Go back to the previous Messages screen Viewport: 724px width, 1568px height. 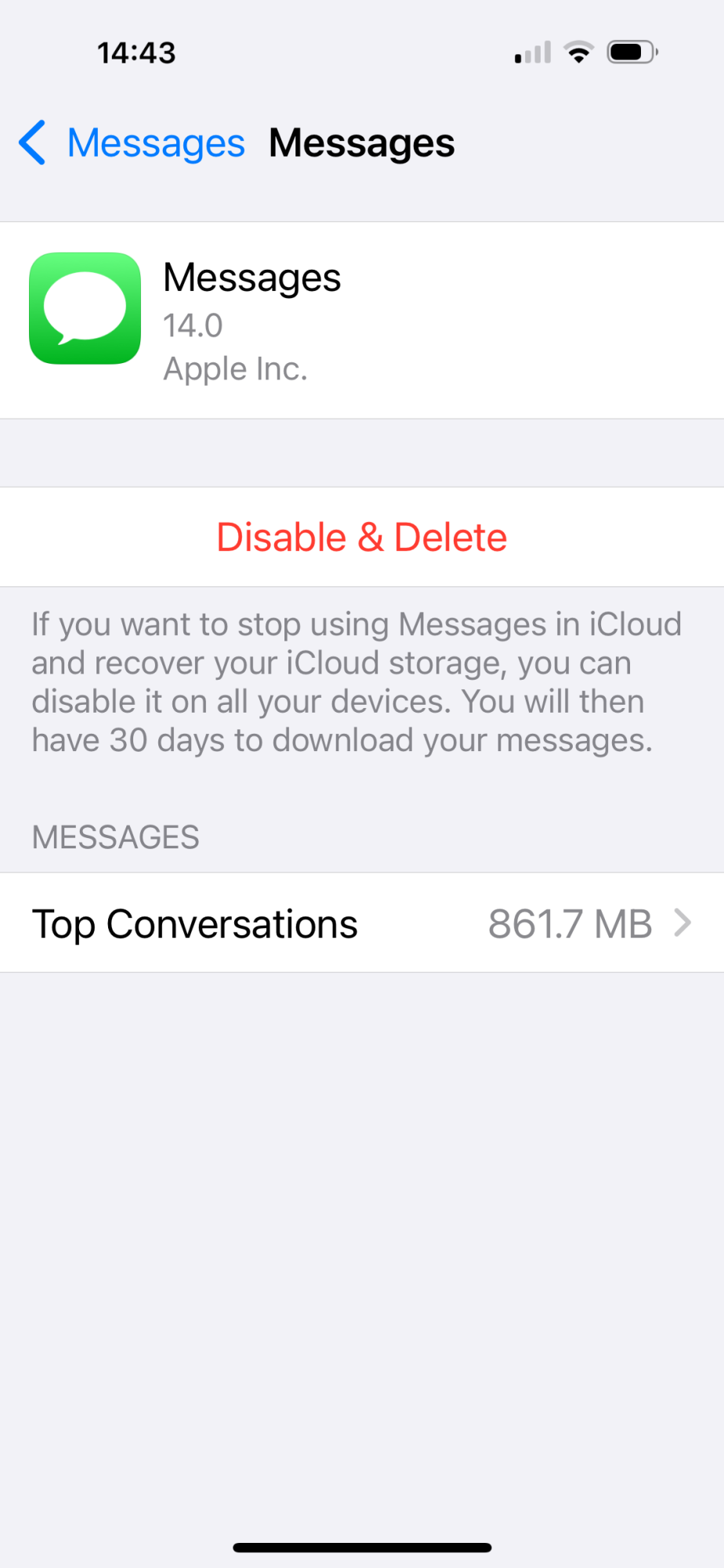(x=132, y=143)
